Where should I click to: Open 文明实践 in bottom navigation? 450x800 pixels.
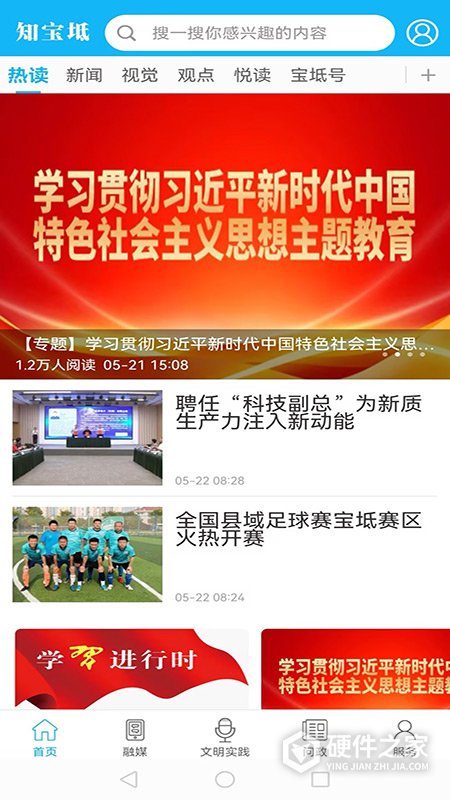click(x=224, y=738)
